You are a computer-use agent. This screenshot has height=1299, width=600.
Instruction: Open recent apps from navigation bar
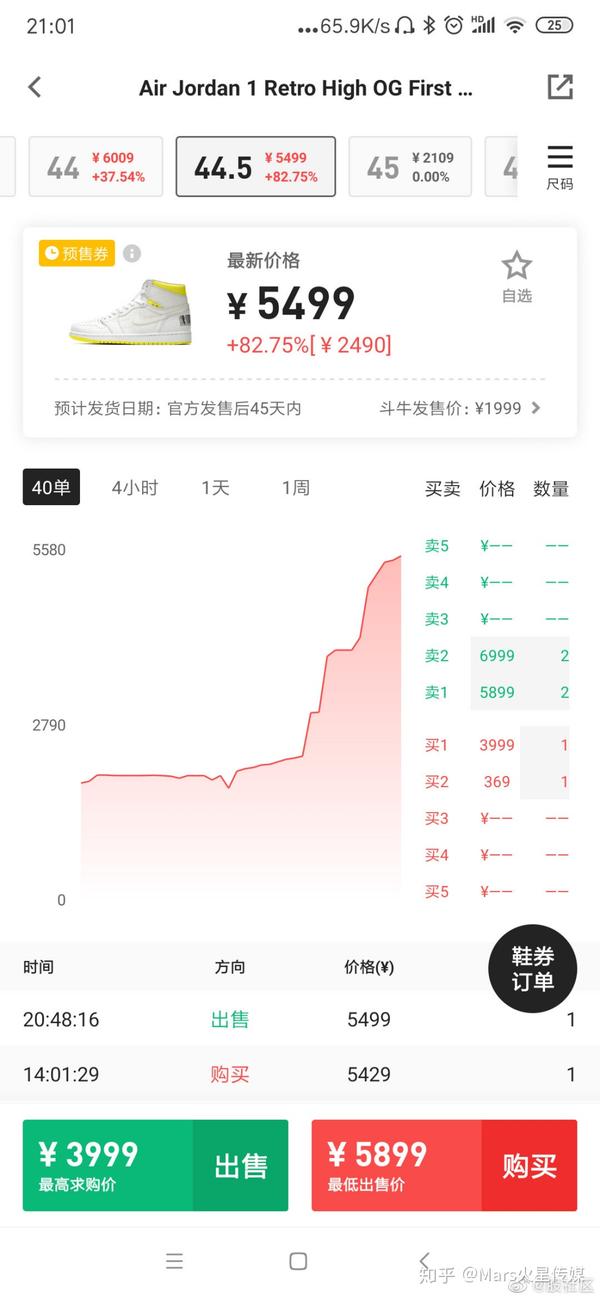pyautogui.click(x=174, y=1261)
